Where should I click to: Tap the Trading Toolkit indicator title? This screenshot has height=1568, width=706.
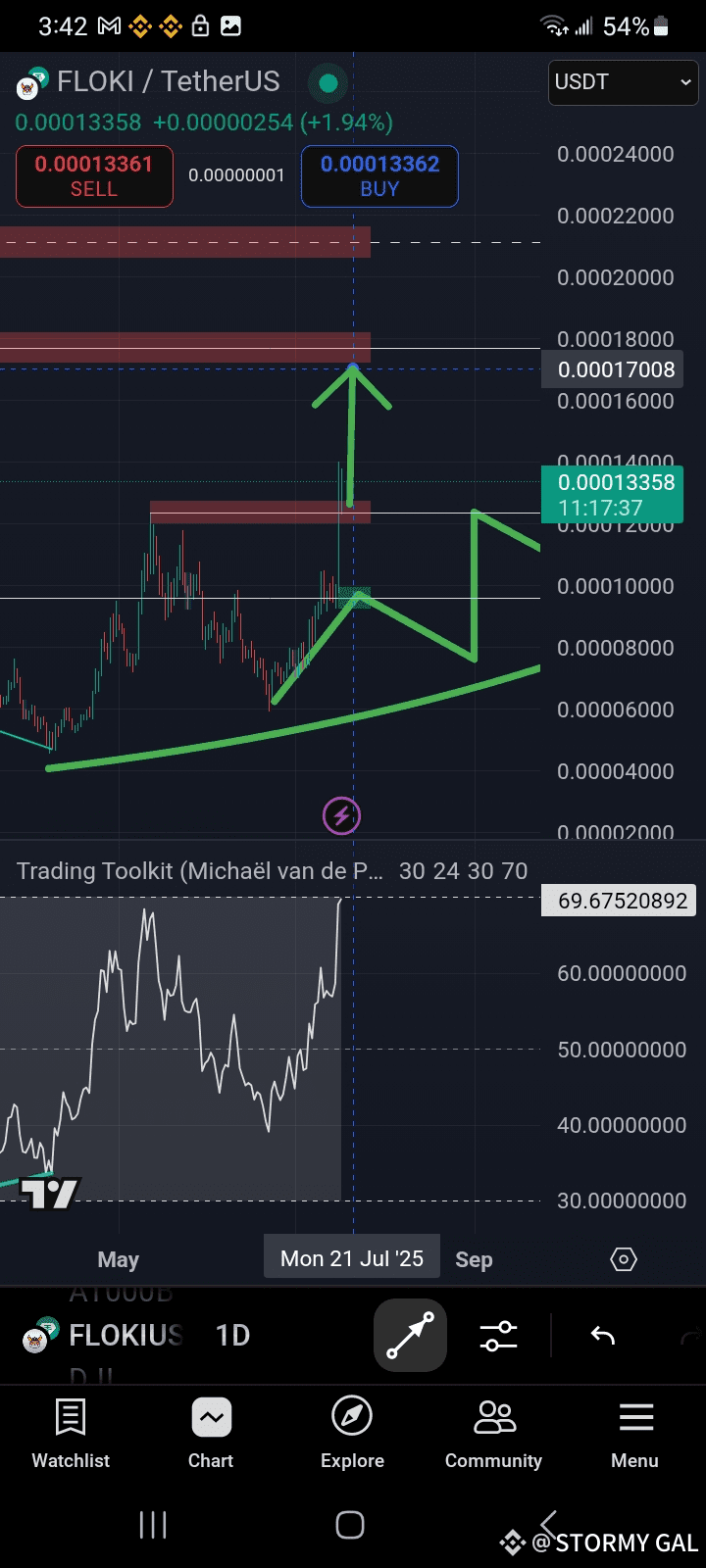[x=200, y=871]
